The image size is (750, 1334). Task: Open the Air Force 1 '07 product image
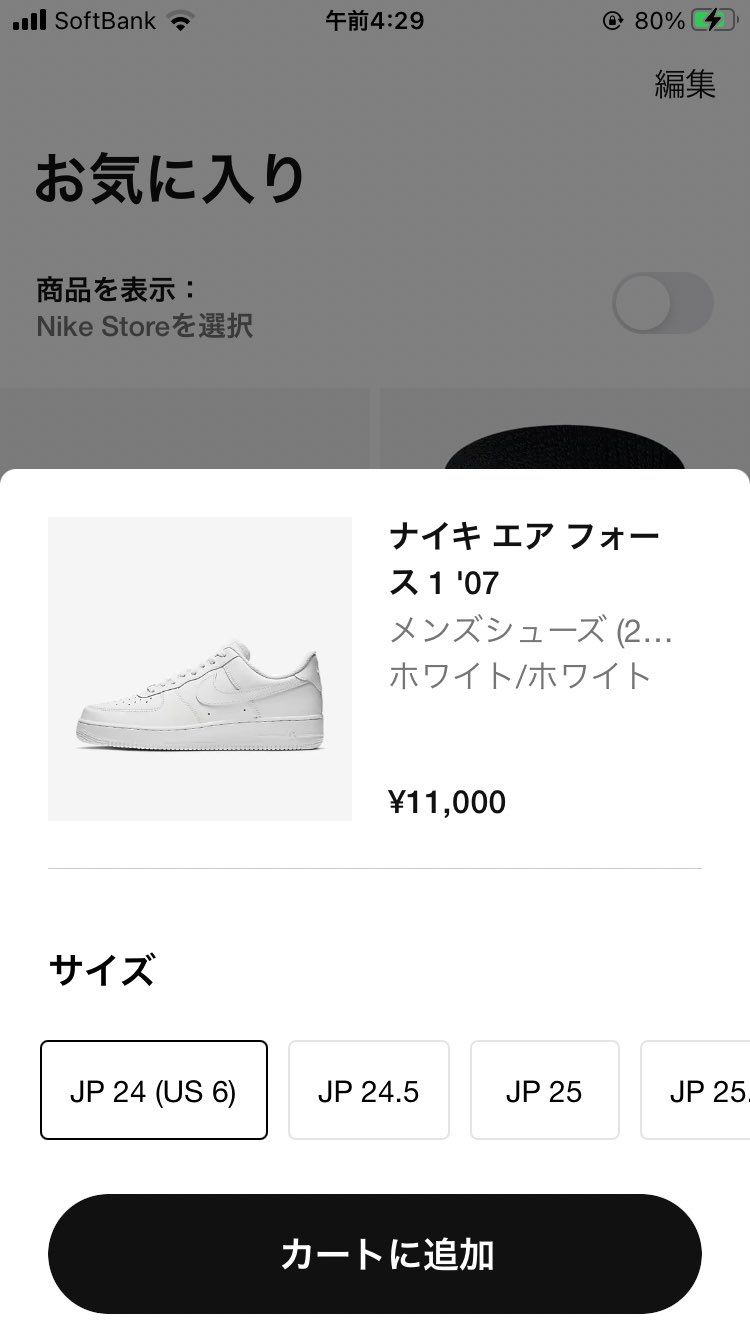pos(200,669)
